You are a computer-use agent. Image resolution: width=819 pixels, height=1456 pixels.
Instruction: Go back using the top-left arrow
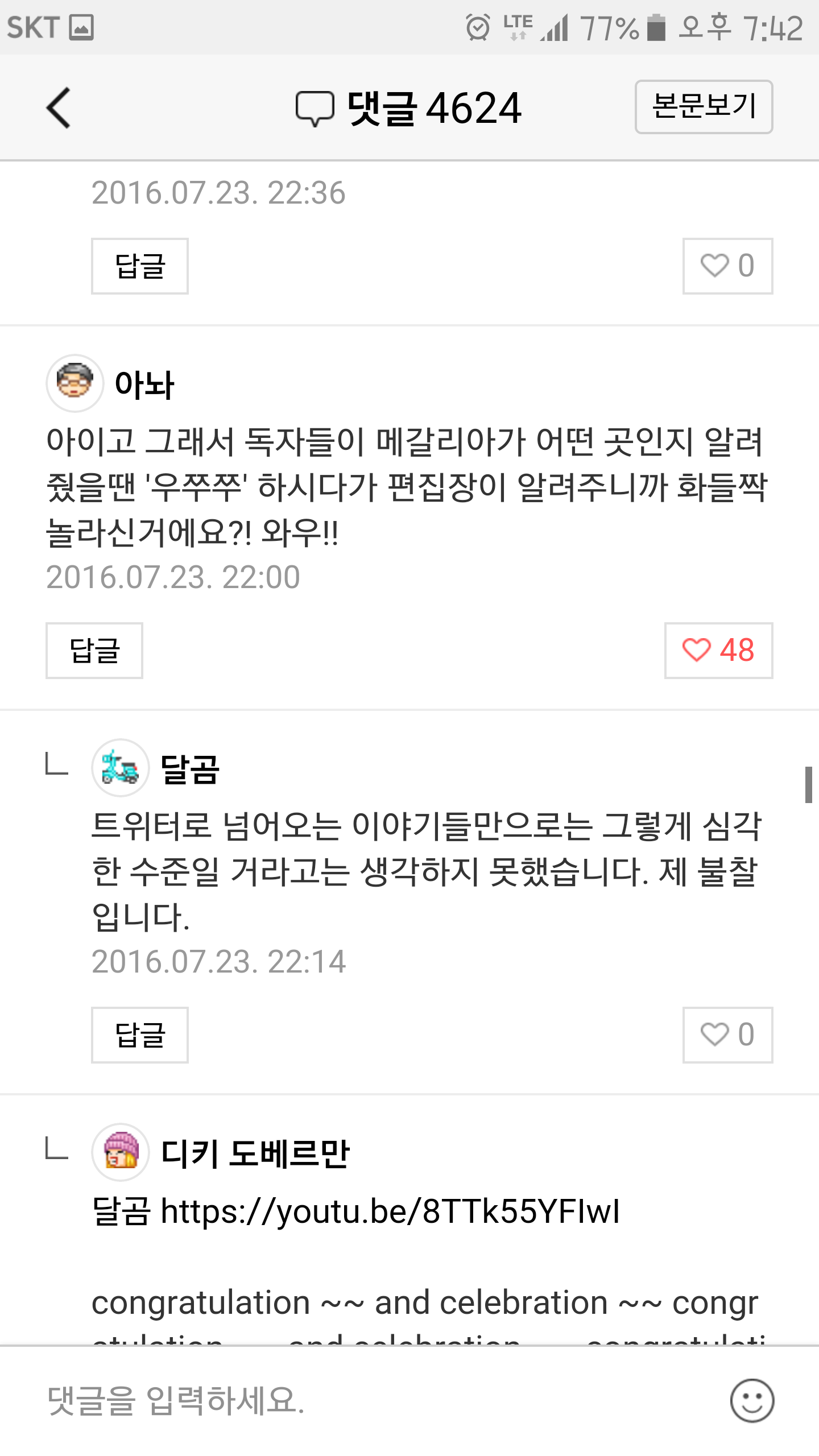(58, 107)
